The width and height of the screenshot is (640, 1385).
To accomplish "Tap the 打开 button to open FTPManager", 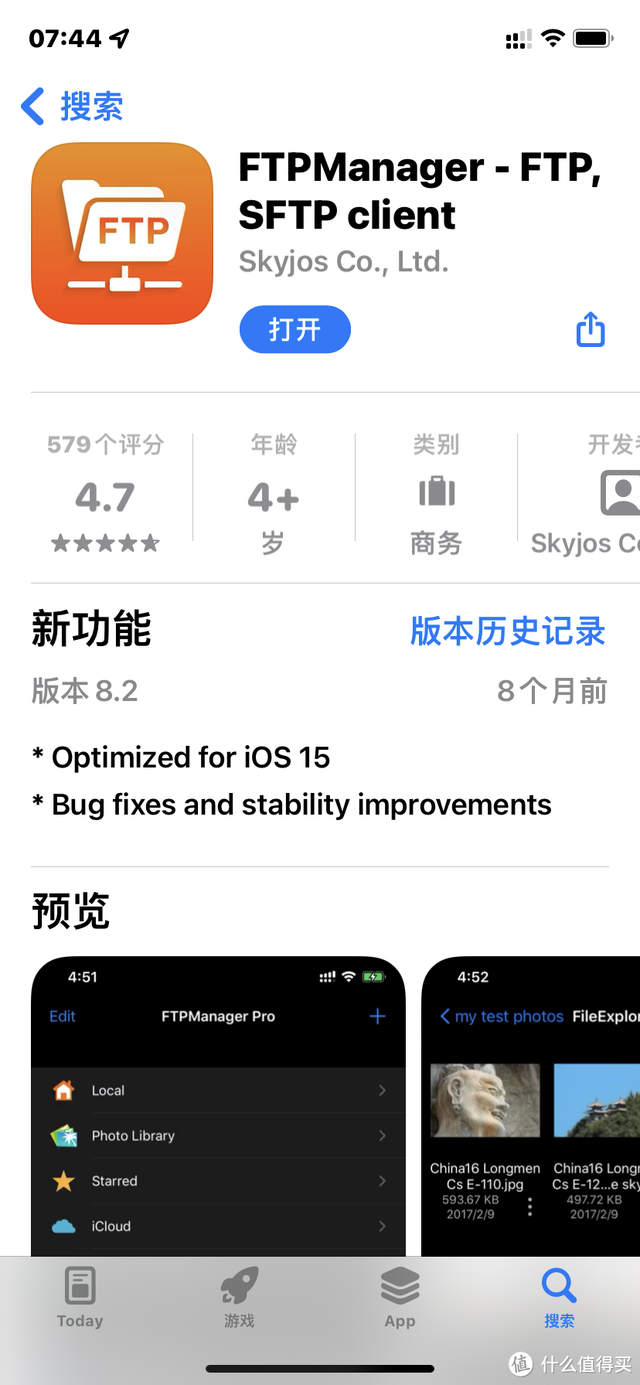I will pos(295,330).
